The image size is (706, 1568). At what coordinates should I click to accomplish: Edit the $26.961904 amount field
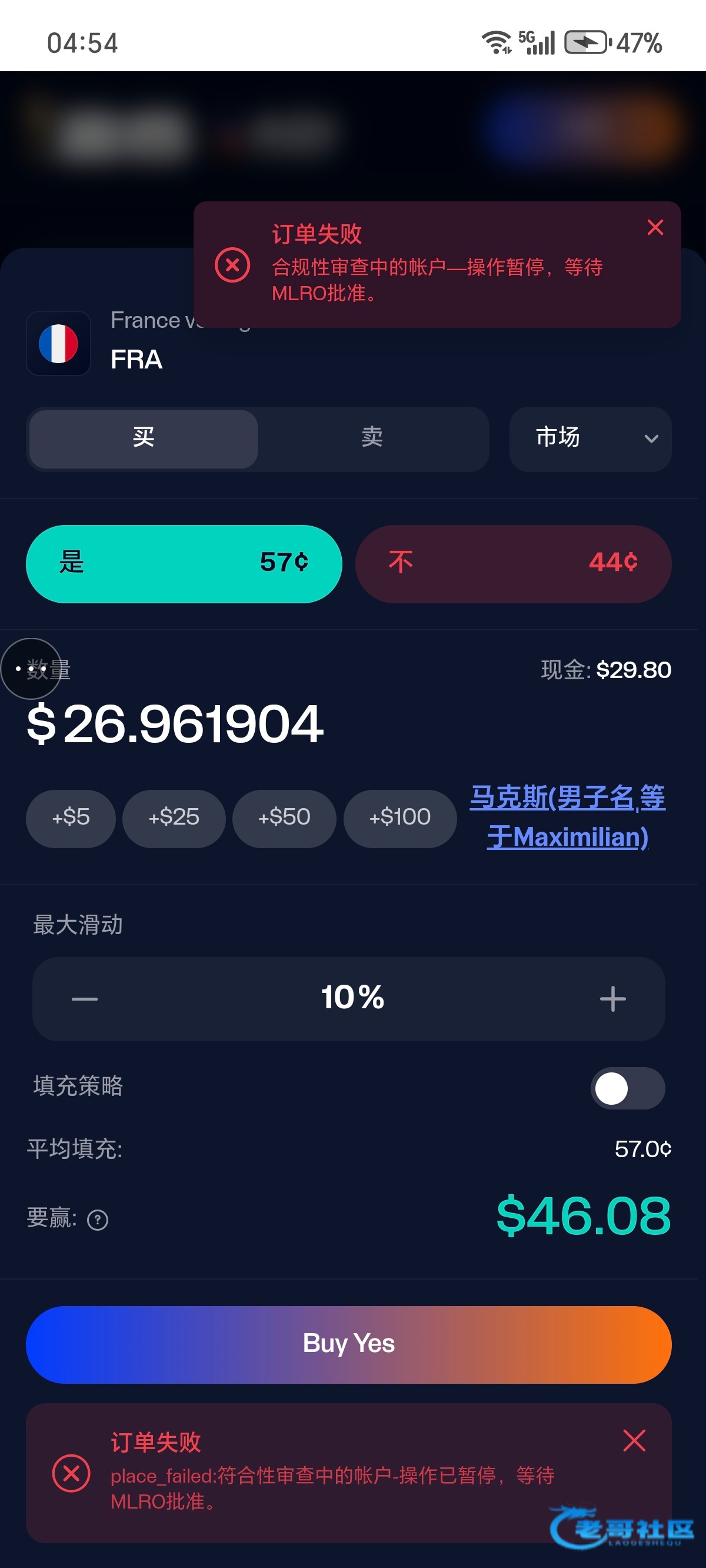coord(175,724)
